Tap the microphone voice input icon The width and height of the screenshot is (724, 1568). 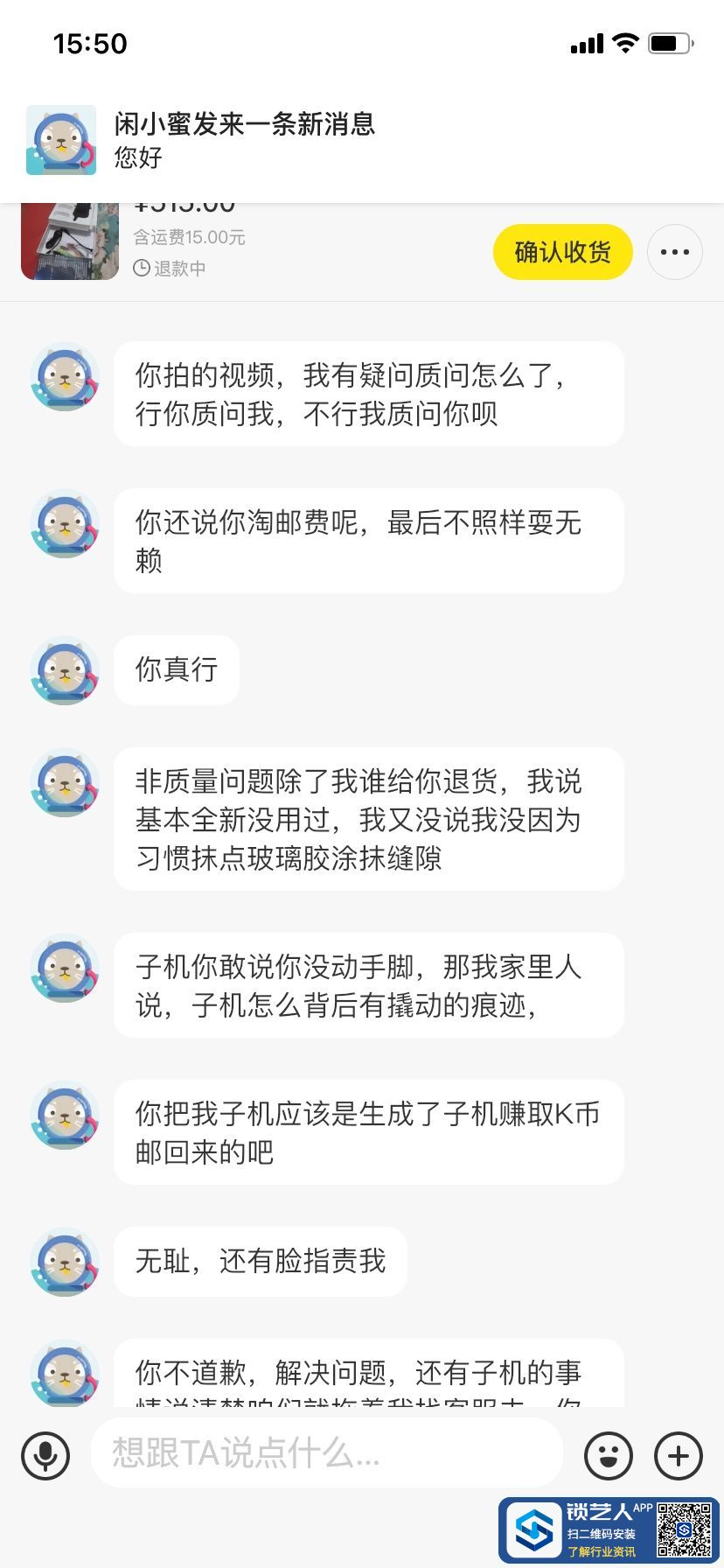click(45, 1455)
